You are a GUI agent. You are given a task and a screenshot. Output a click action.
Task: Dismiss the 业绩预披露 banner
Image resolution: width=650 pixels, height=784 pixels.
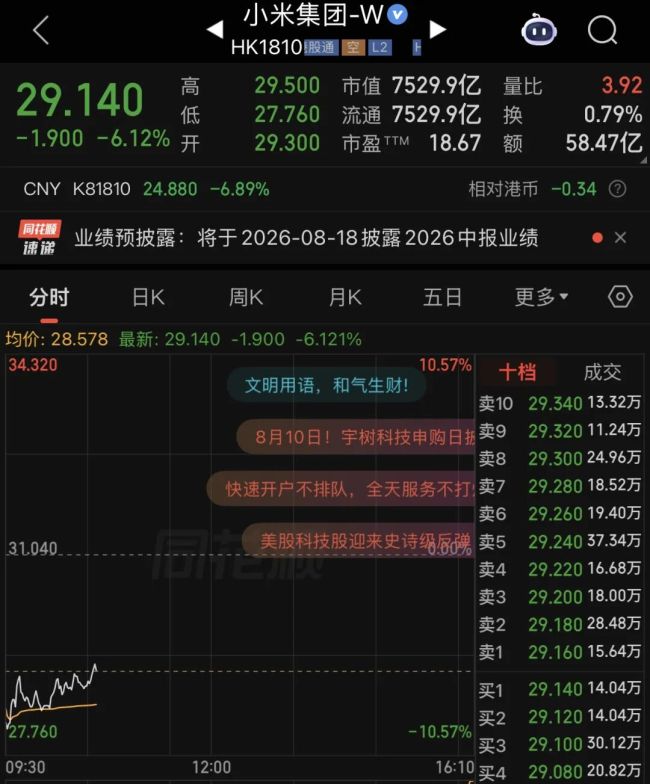click(620, 238)
